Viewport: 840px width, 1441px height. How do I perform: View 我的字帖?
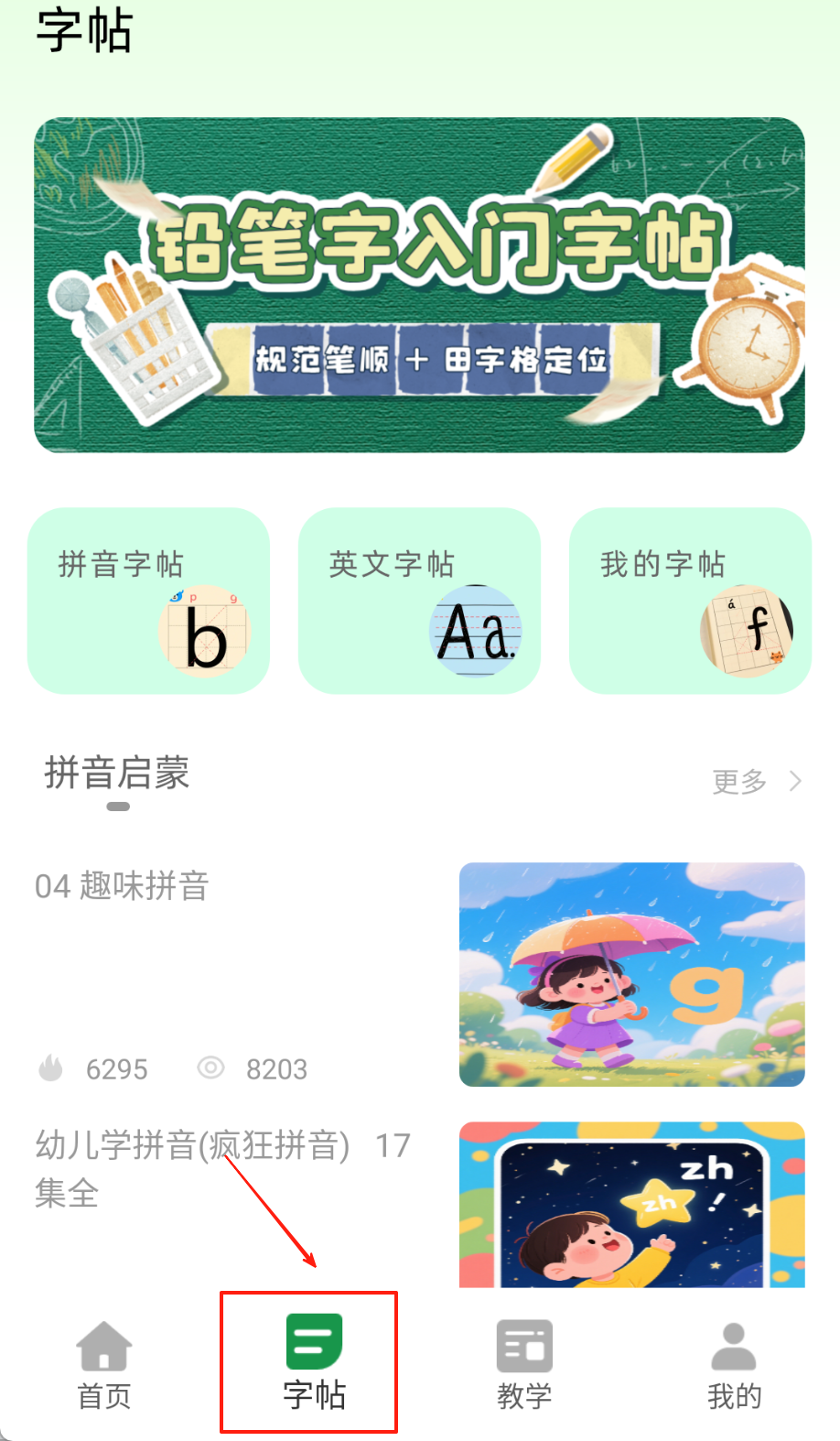690,601
